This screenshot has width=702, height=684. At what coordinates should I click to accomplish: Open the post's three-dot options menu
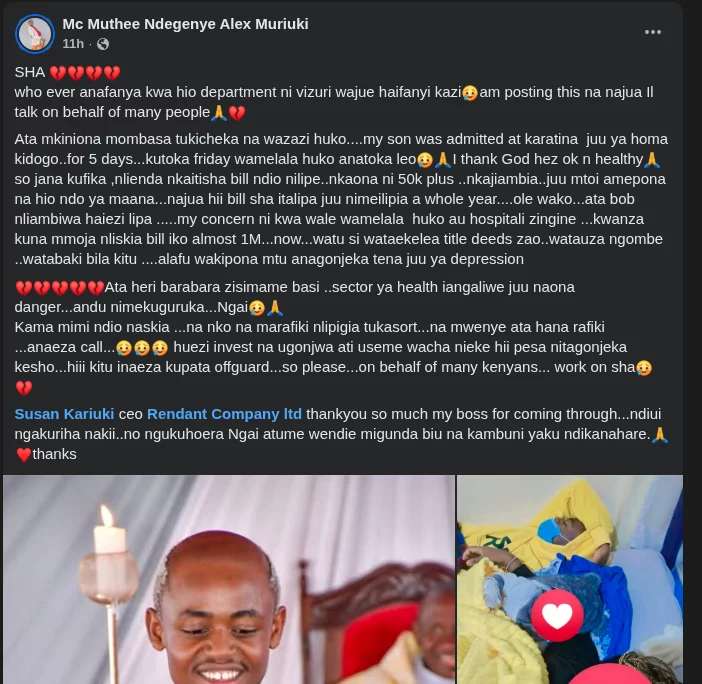[x=653, y=32]
